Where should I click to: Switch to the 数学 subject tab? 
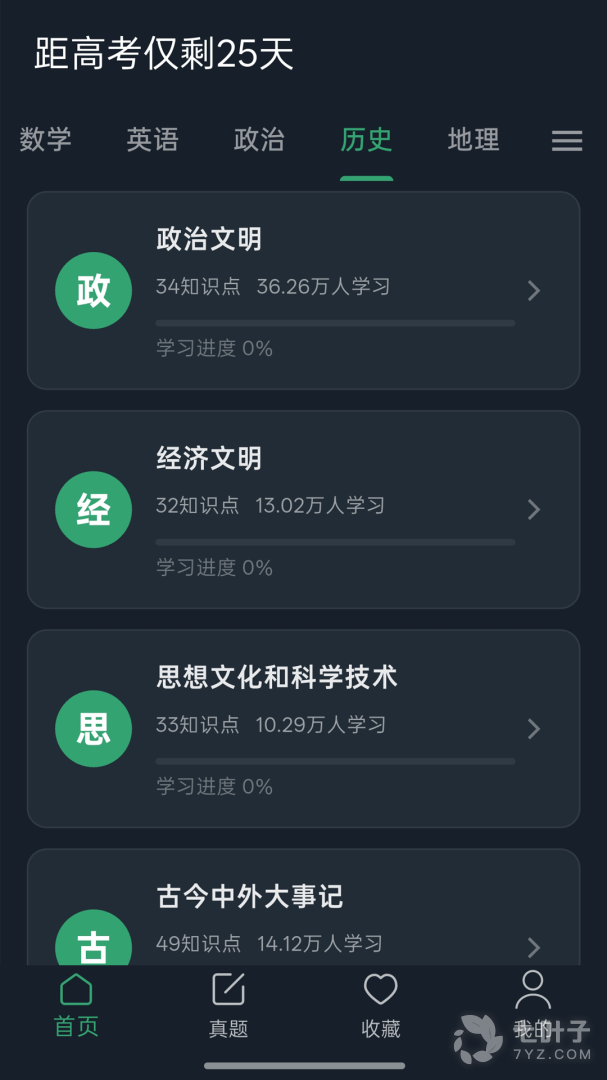(45, 140)
